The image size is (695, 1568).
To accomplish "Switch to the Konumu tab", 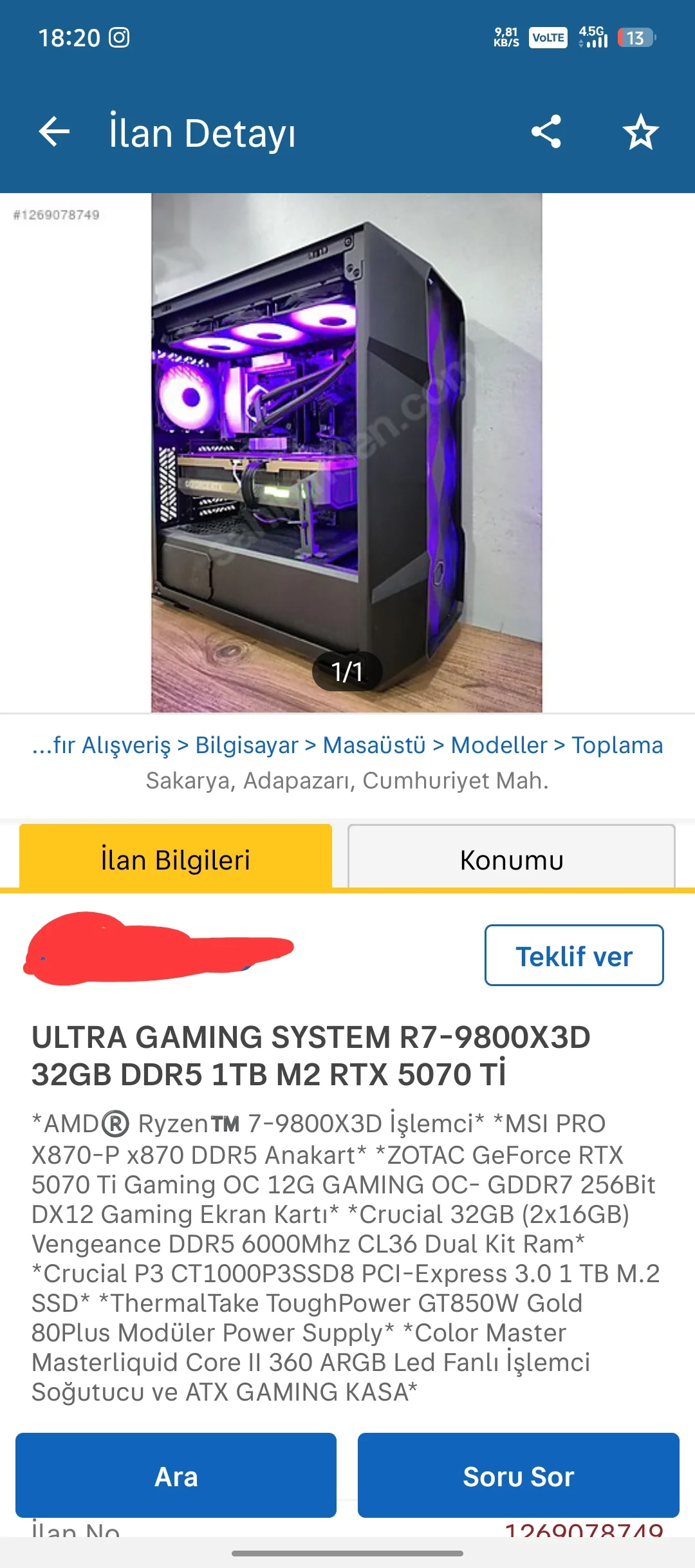I will pos(511,859).
